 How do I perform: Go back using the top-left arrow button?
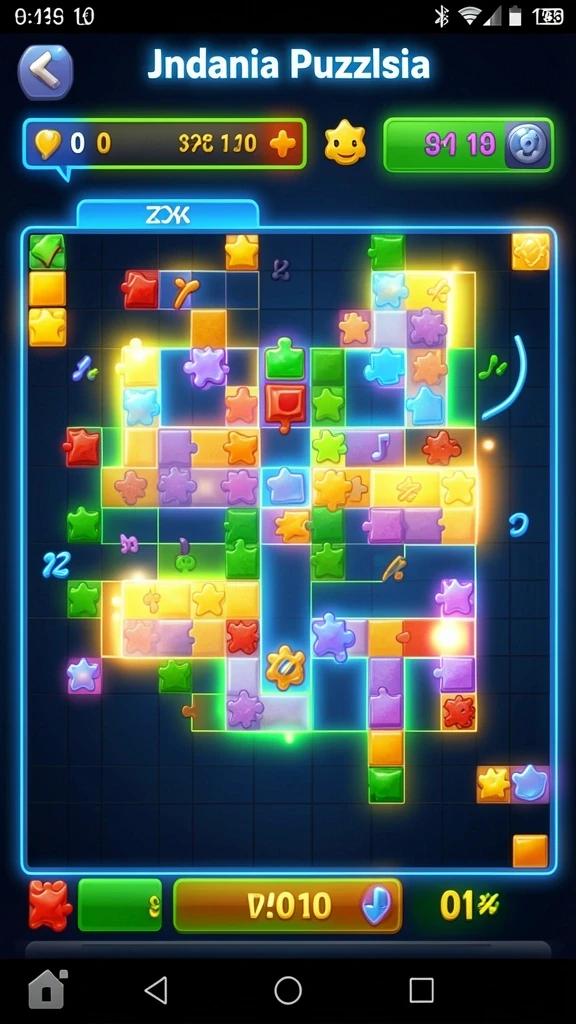(x=45, y=72)
